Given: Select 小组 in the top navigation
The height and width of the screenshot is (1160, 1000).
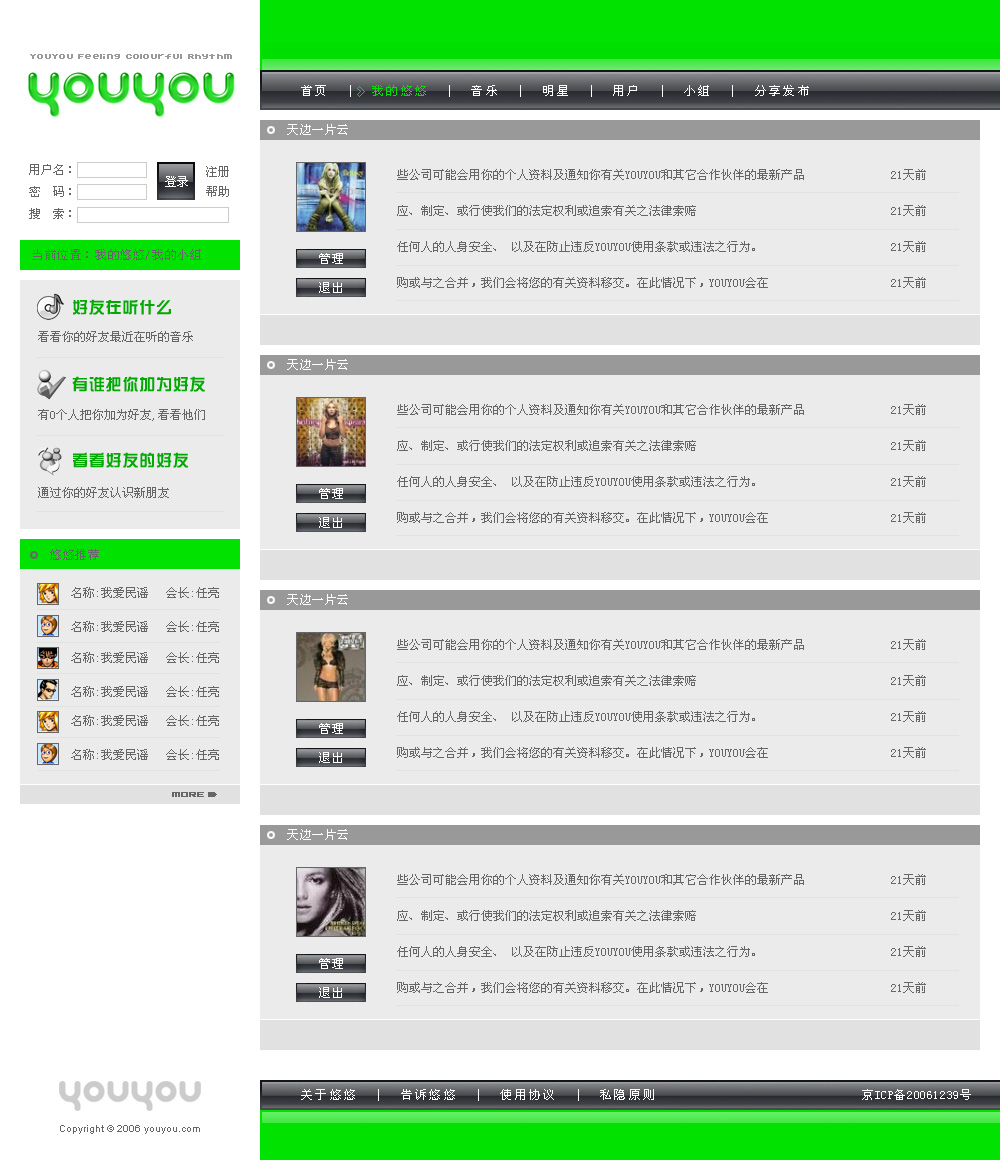Looking at the screenshot, I should [697, 91].
